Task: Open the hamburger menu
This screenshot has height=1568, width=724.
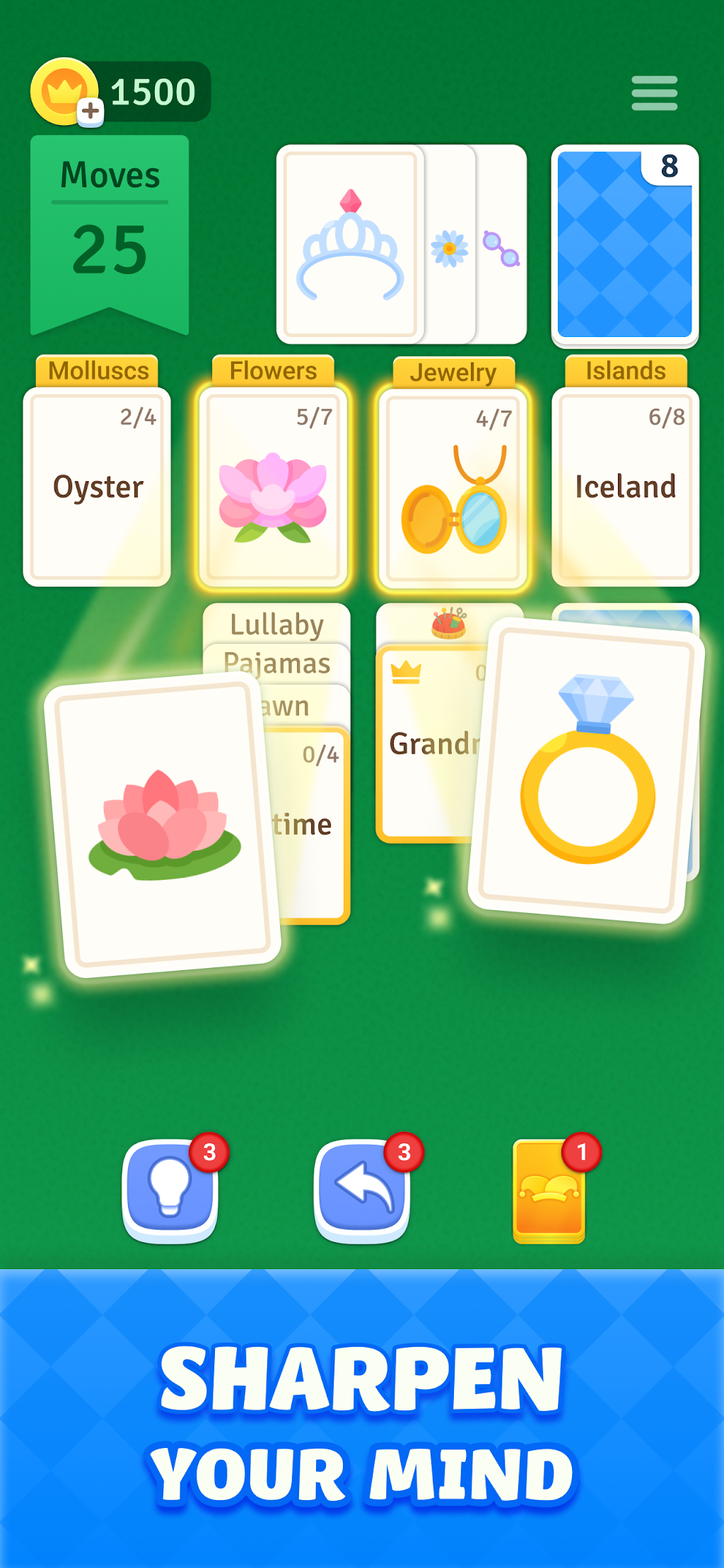Action: coord(654,93)
